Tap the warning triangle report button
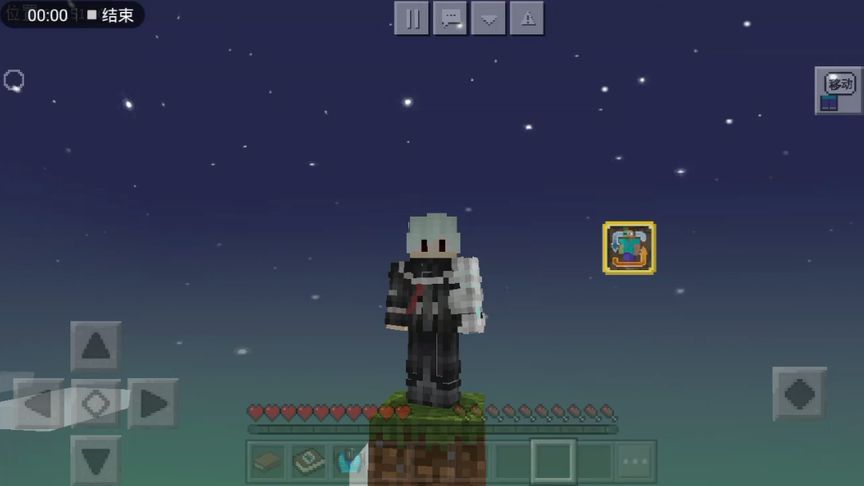The image size is (864, 486). tap(527, 18)
